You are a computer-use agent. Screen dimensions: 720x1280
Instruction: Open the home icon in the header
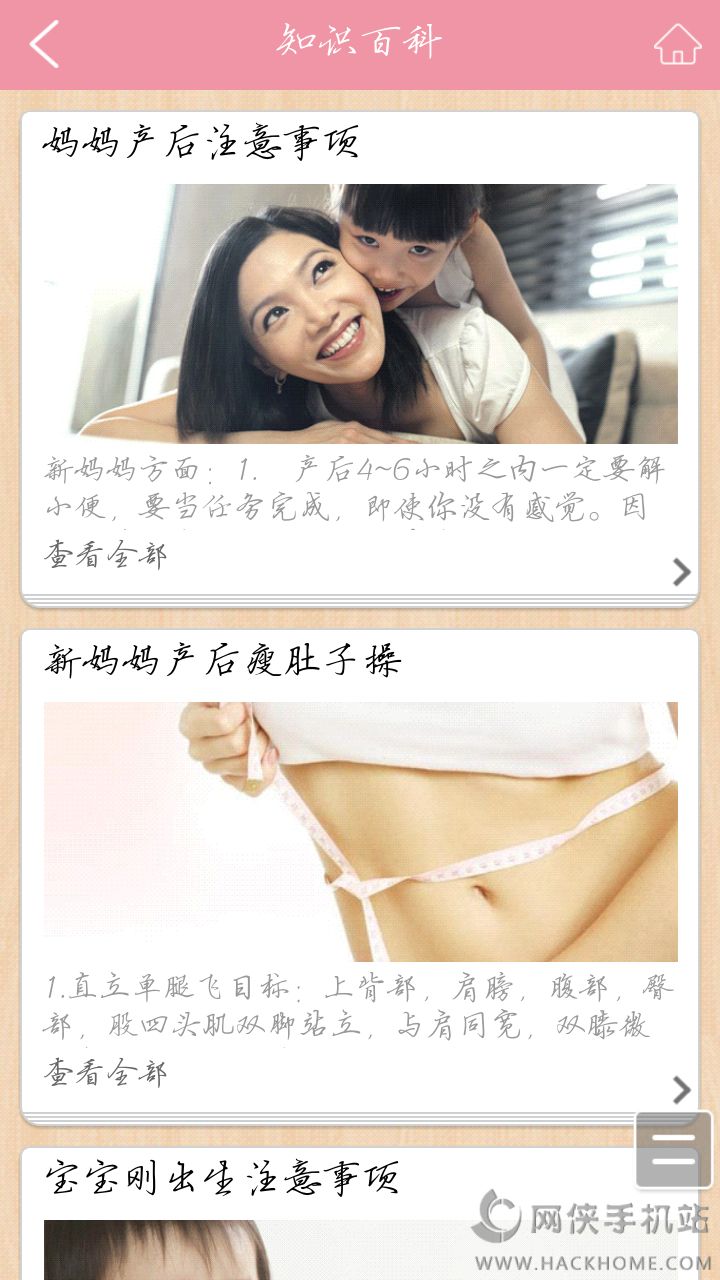coord(677,44)
